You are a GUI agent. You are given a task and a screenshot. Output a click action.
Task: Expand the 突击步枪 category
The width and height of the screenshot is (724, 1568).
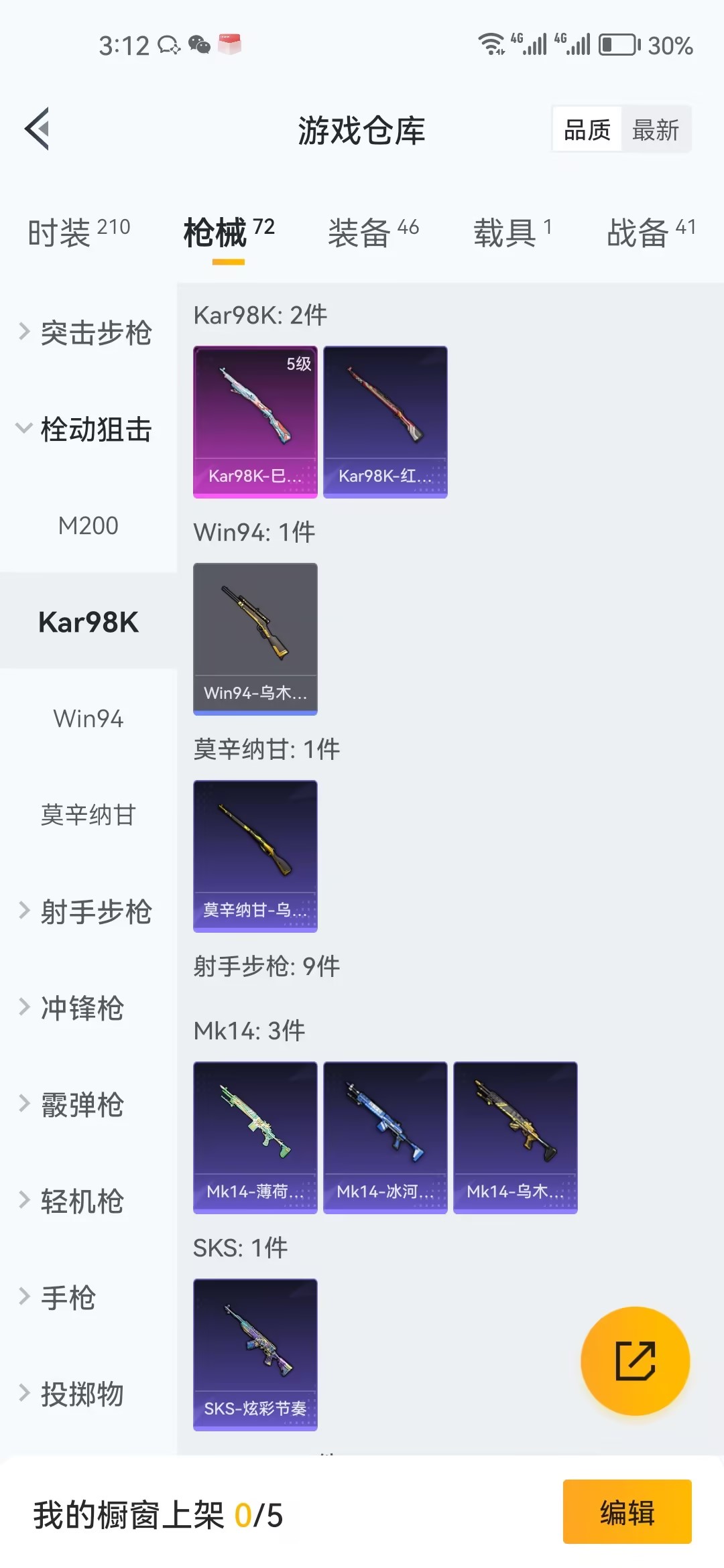pos(87,333)
